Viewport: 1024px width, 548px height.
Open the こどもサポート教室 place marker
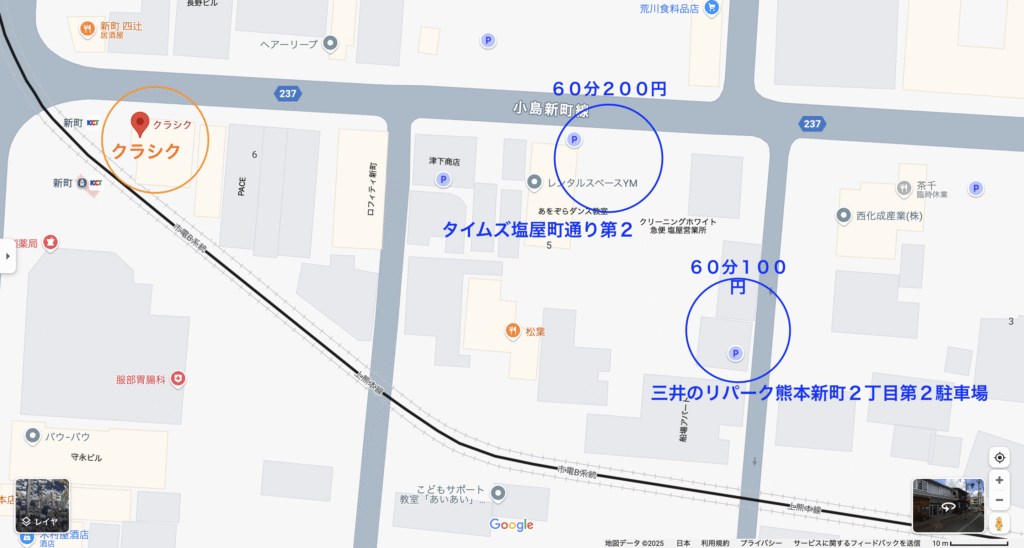pyautogui.click(x=498, y=492)
